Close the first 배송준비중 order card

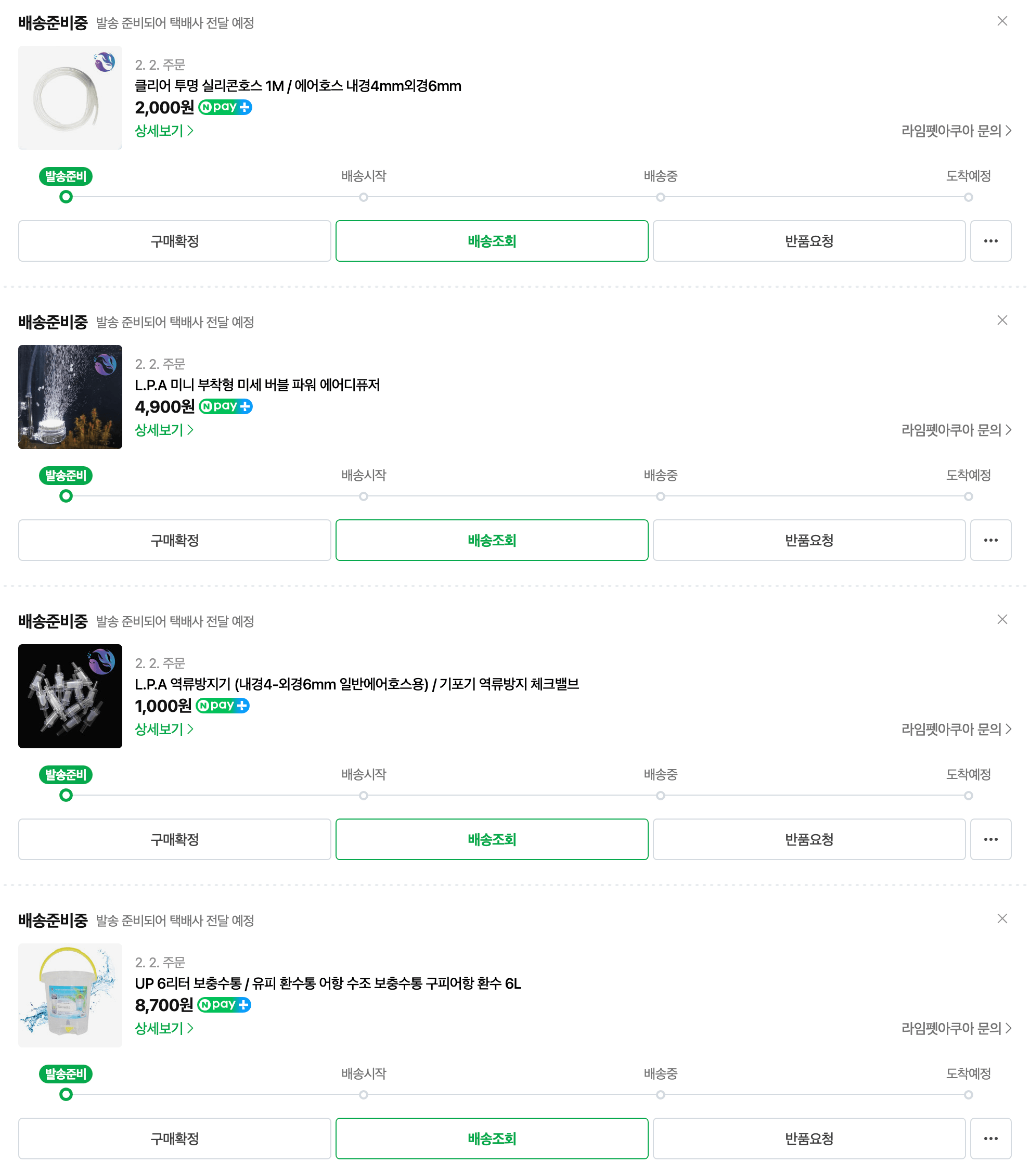[x=1002, y=21]
